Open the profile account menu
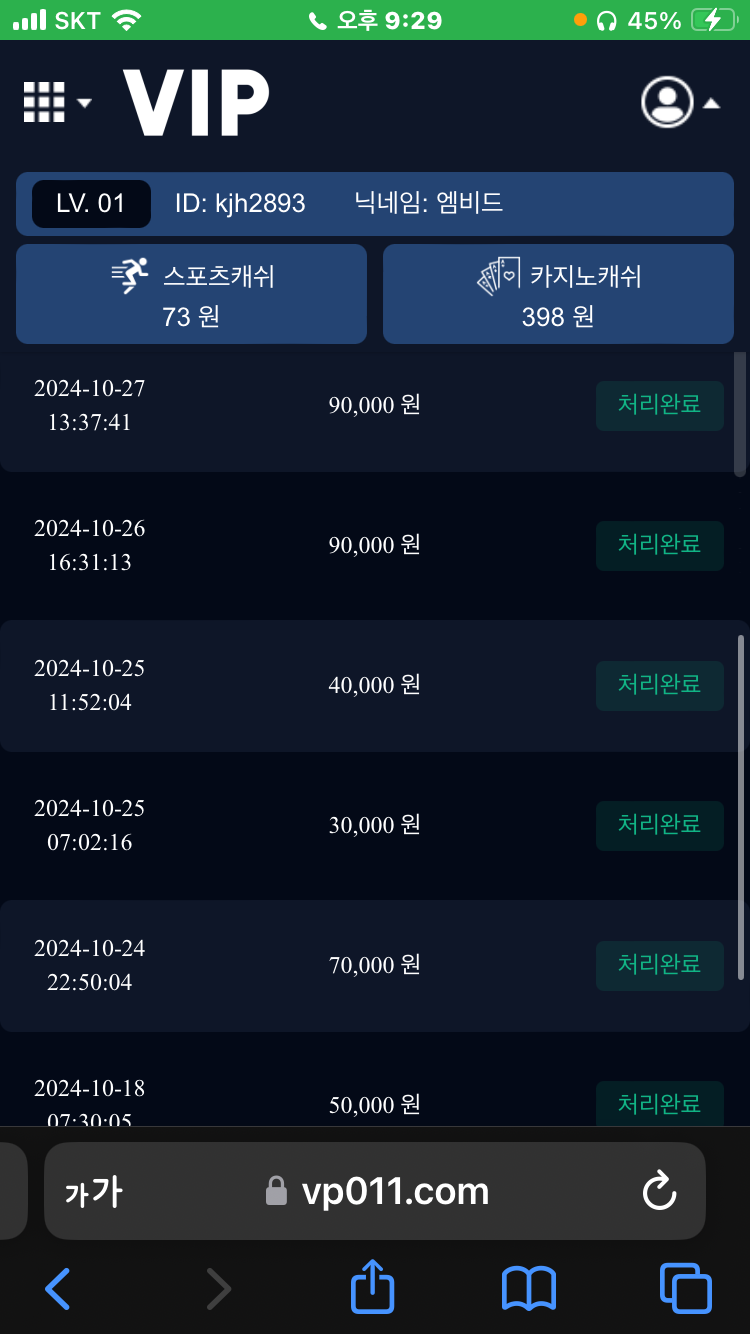The width and height of the screenshot is (750, 1334). [x=680, y=102]
